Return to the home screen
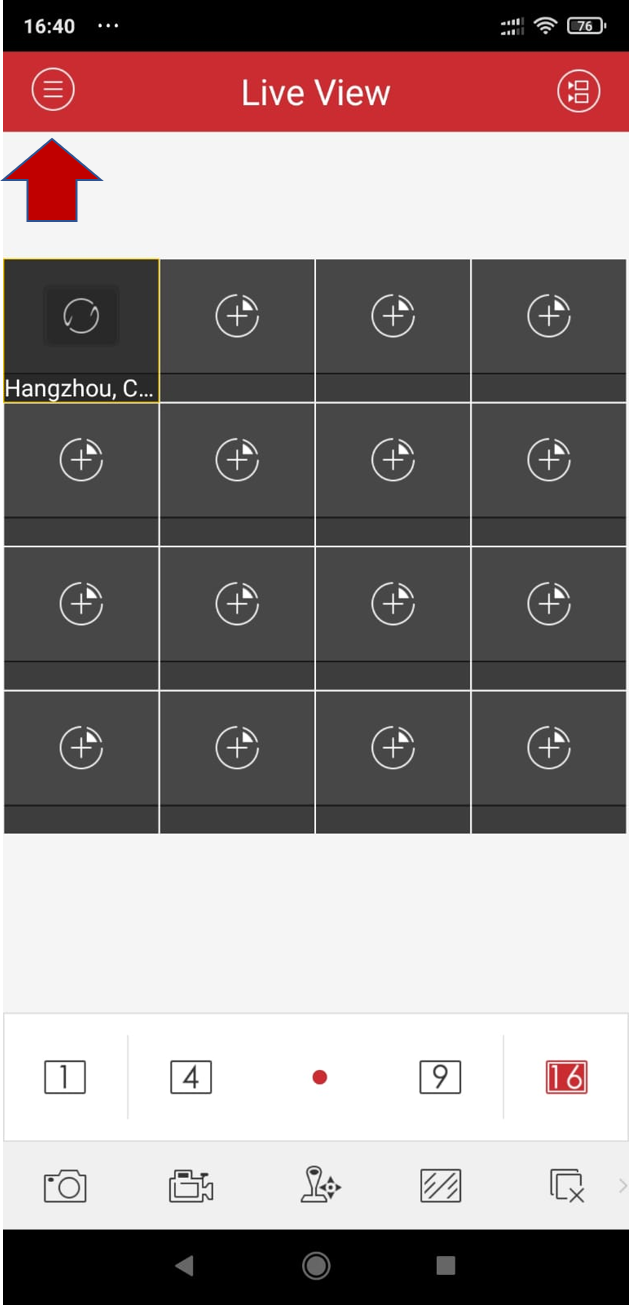Image resolution: width=629 pixels, height=1305 pixels. click(x=316, y=1266)
